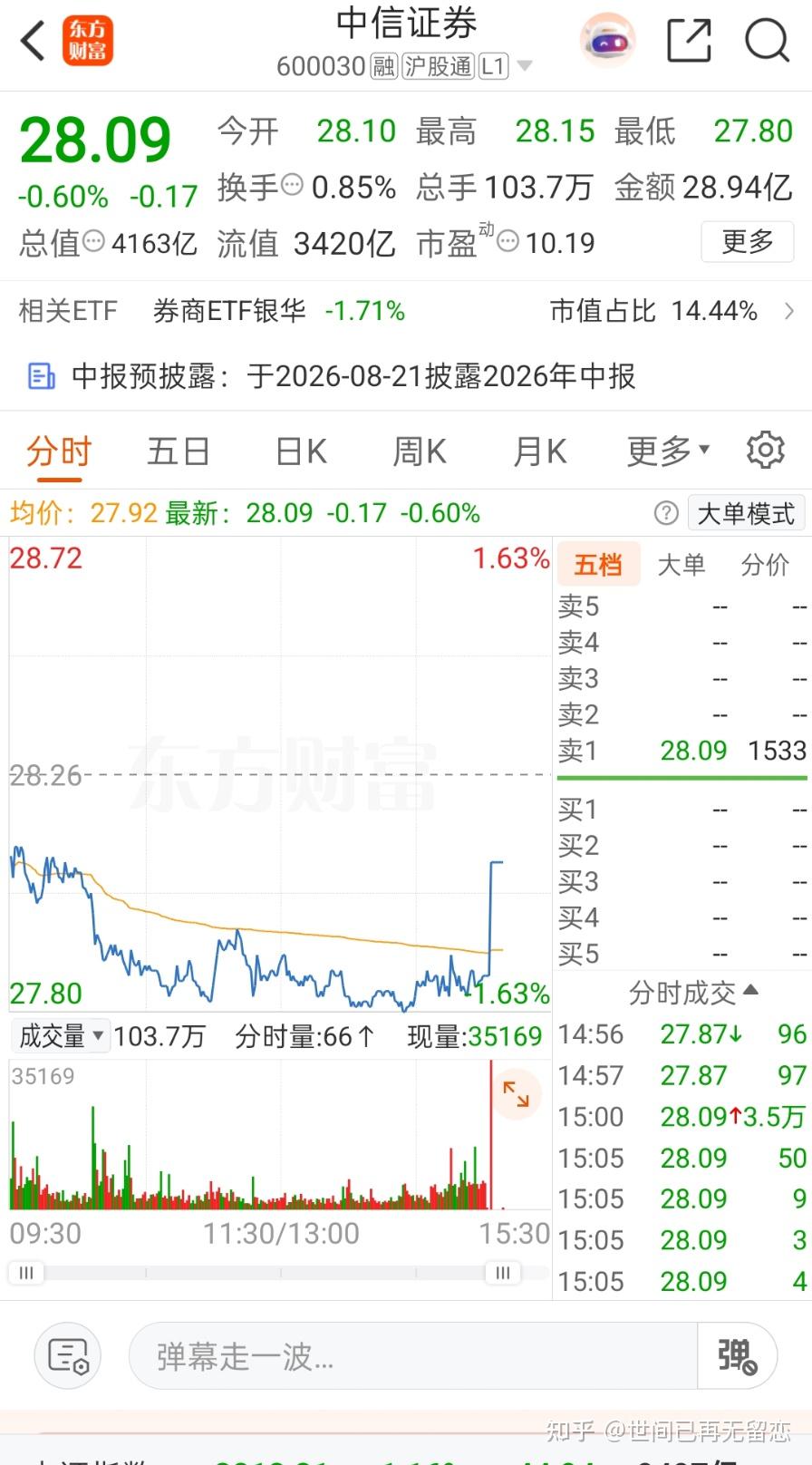Open the 成交量 indicator dropdown
The image size is (812, 1465).
click(61, 1035)
